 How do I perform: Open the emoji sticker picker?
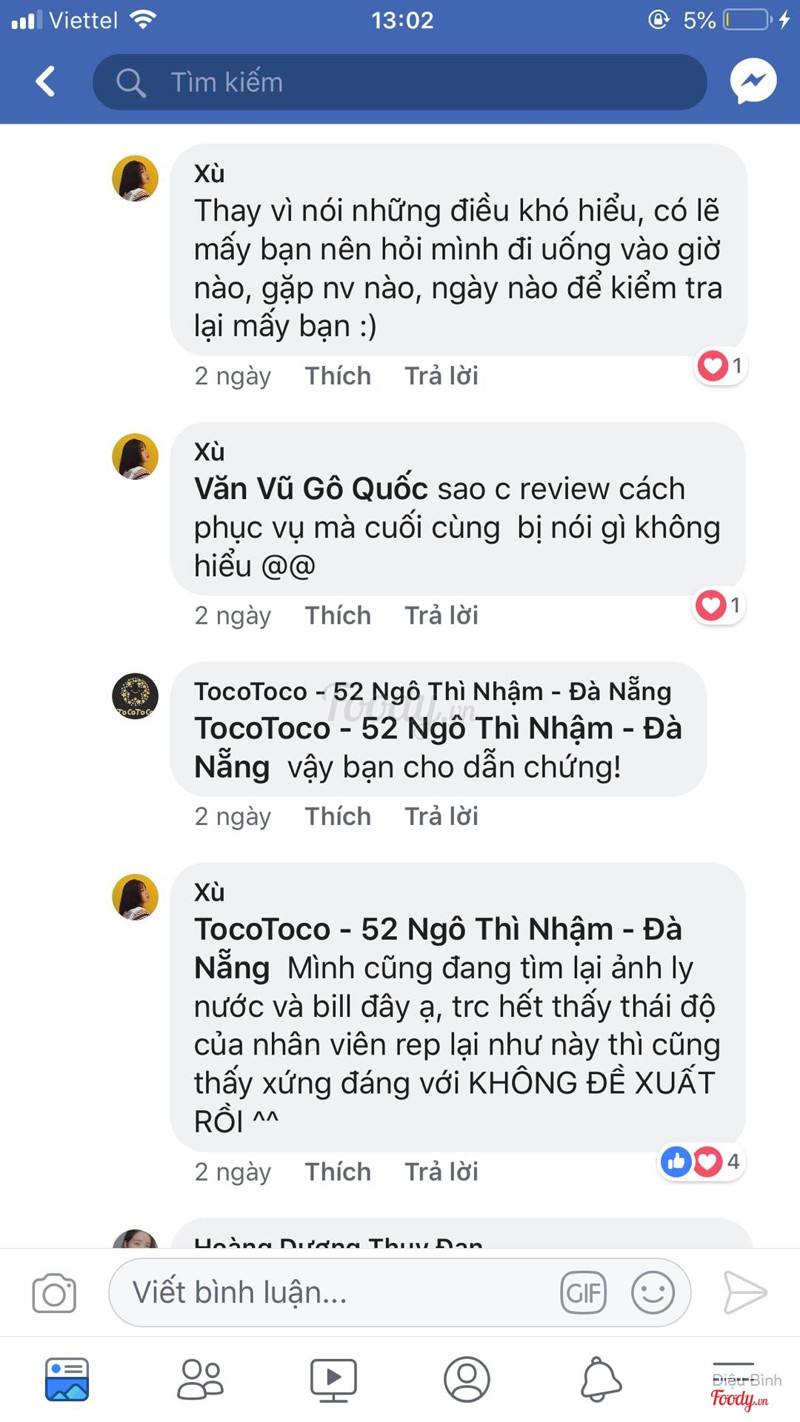(x=652, y=1293)
